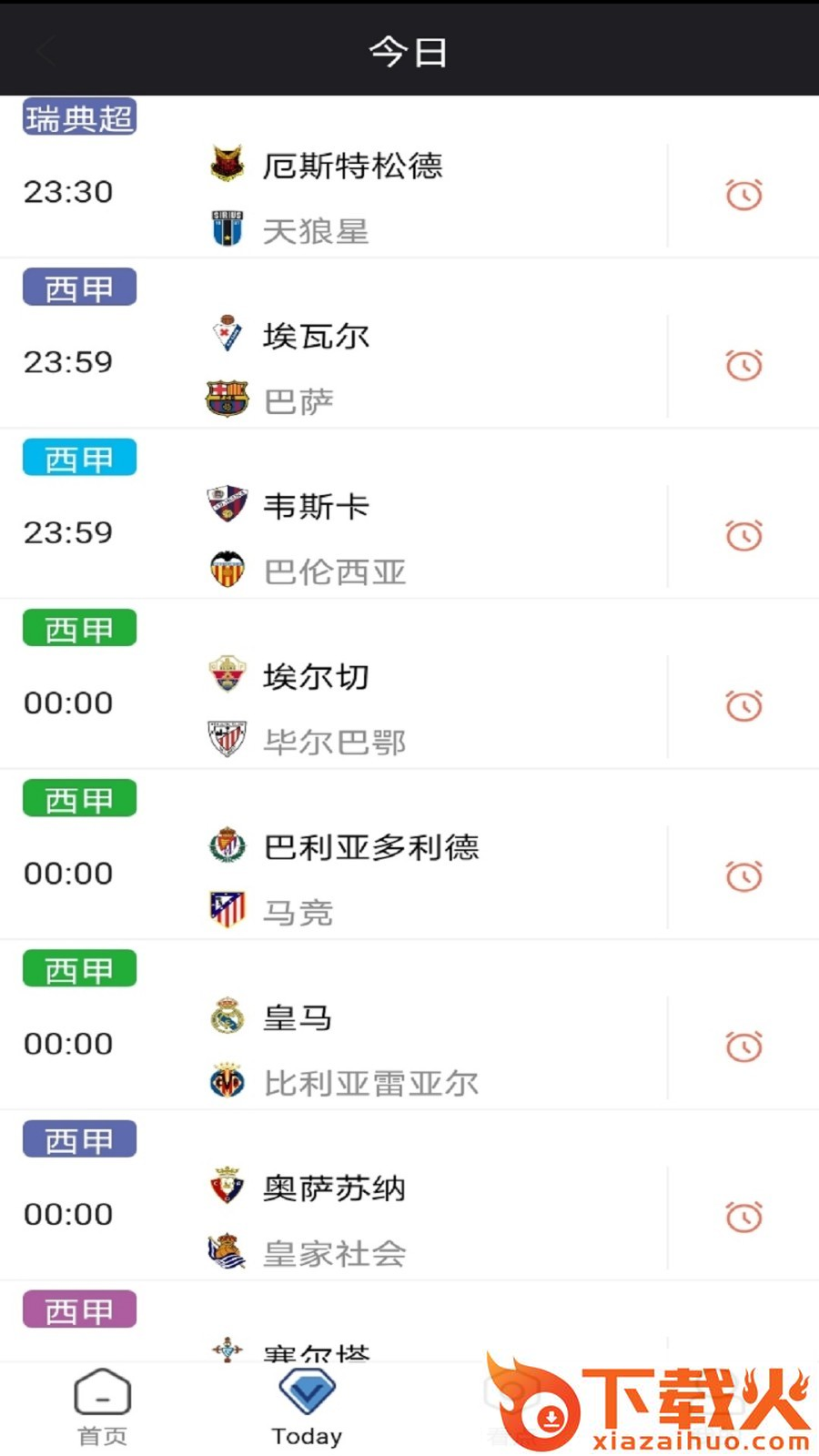Set reminder for 埃尔切 vs 毕尔巴鄂 match
This screenshot has width=819, height=1456.
pyautogui.click(x=743, y=705)
